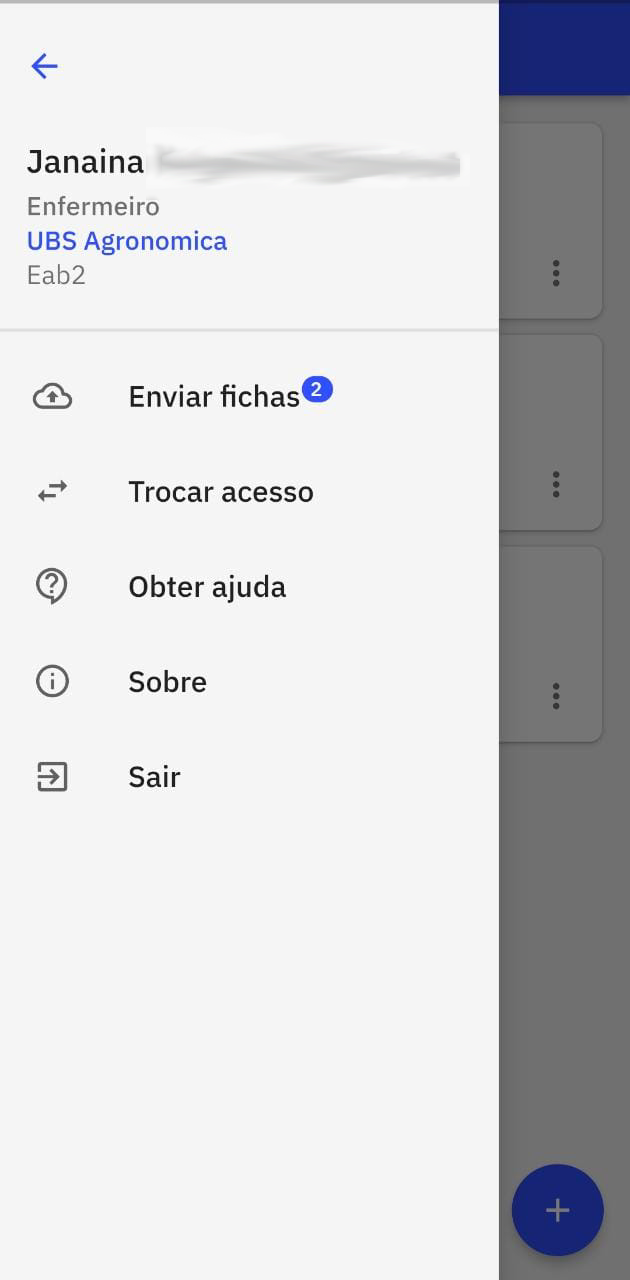Log out with Sair
Viewport: 630px width, 1280px height.
click(249, 776)
